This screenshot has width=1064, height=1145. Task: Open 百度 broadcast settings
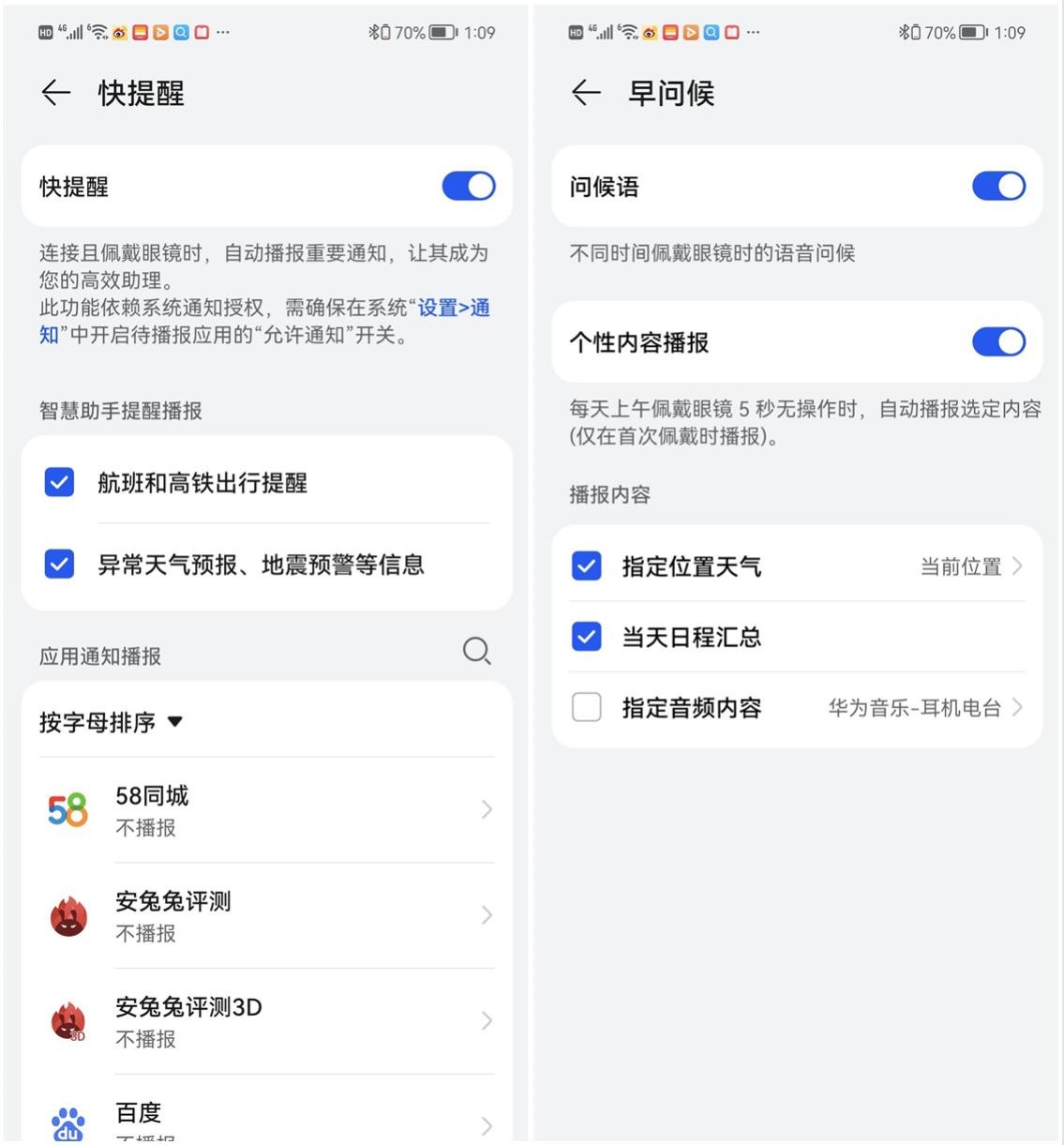[267, 1121]
